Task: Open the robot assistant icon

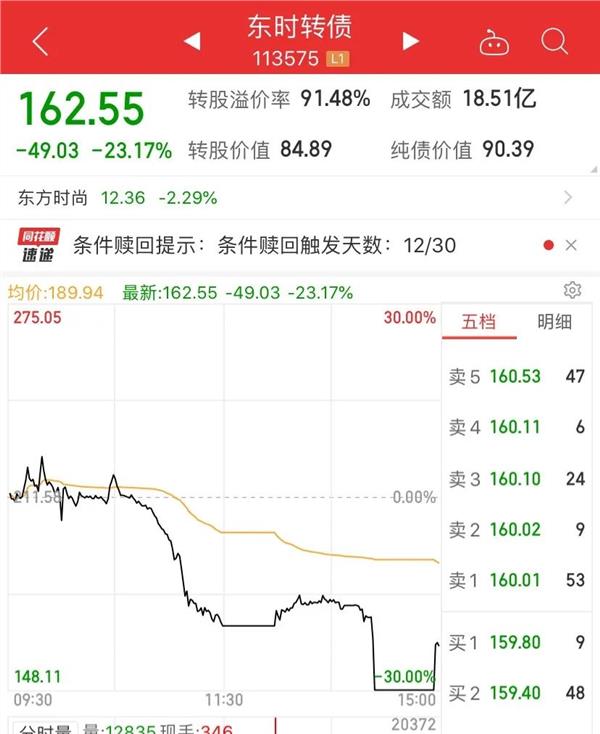Action: point(495,41)
